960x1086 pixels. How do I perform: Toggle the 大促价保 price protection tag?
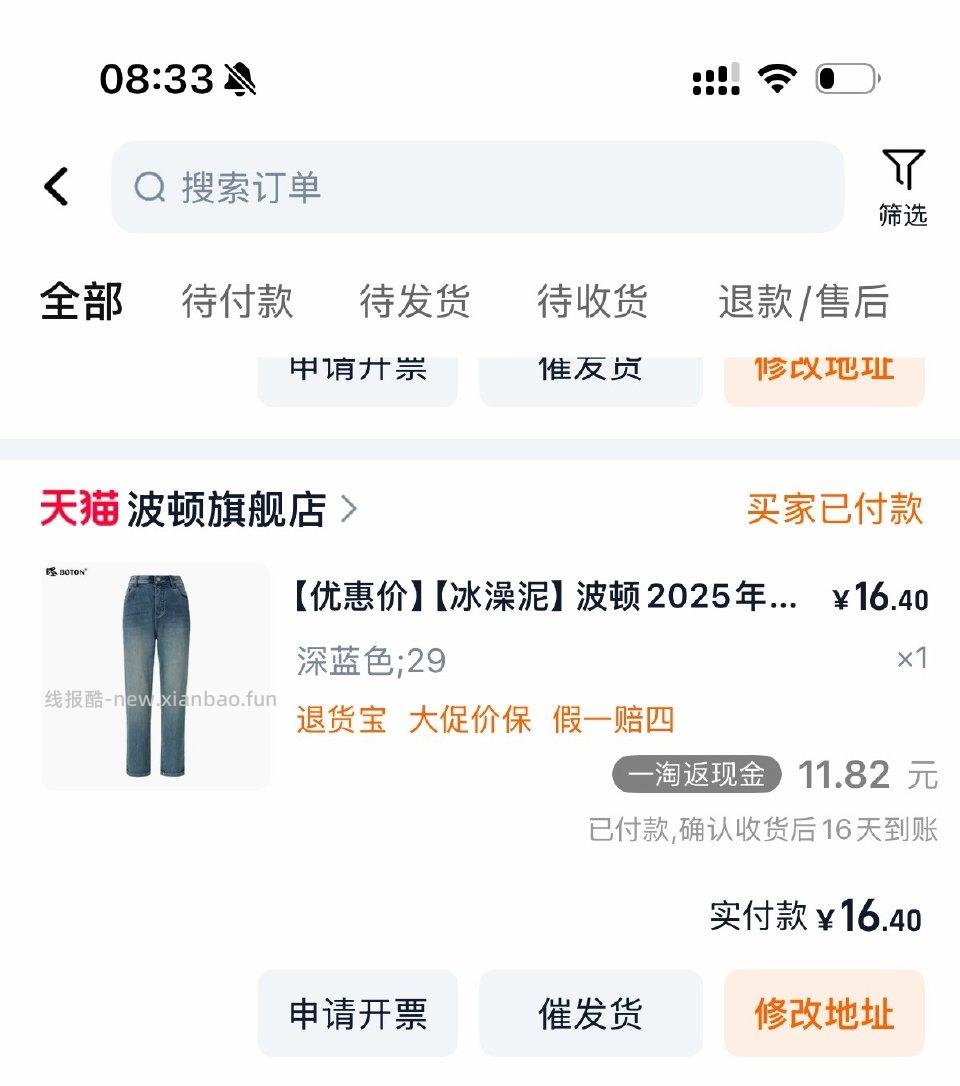[472, 719]
